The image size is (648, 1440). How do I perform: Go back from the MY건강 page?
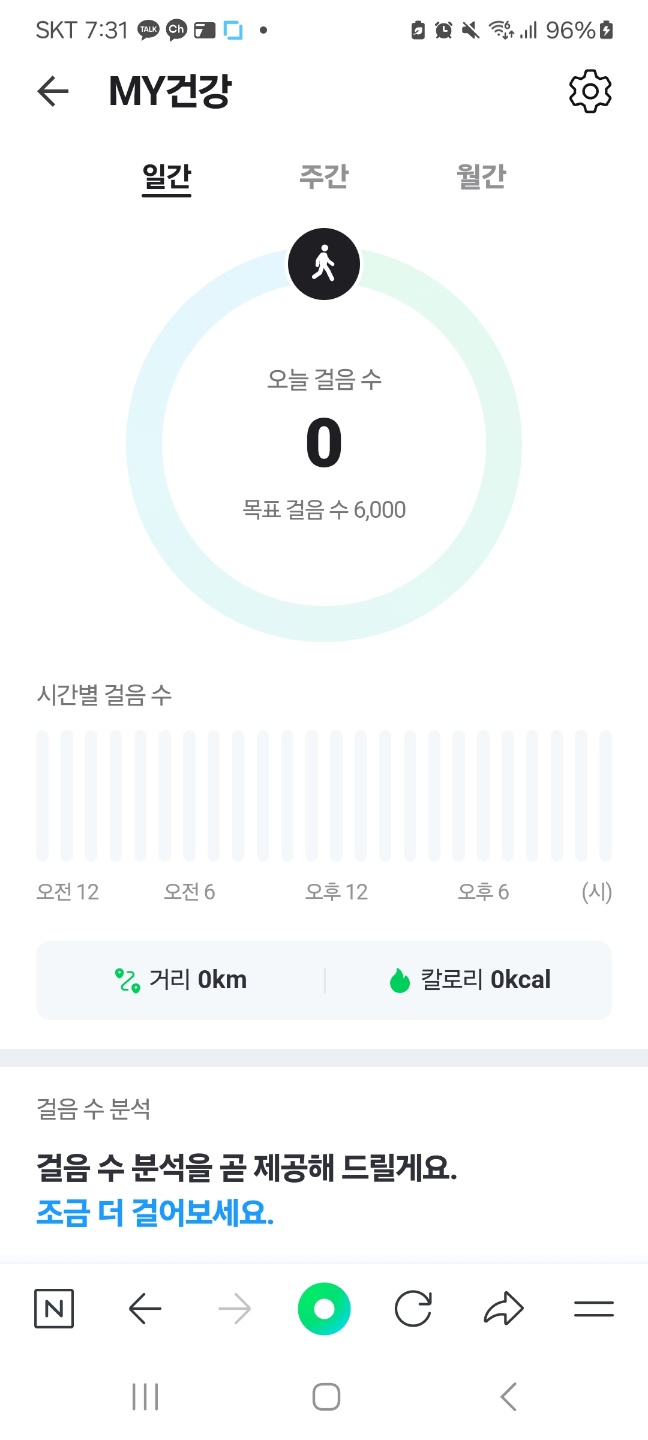53,92
